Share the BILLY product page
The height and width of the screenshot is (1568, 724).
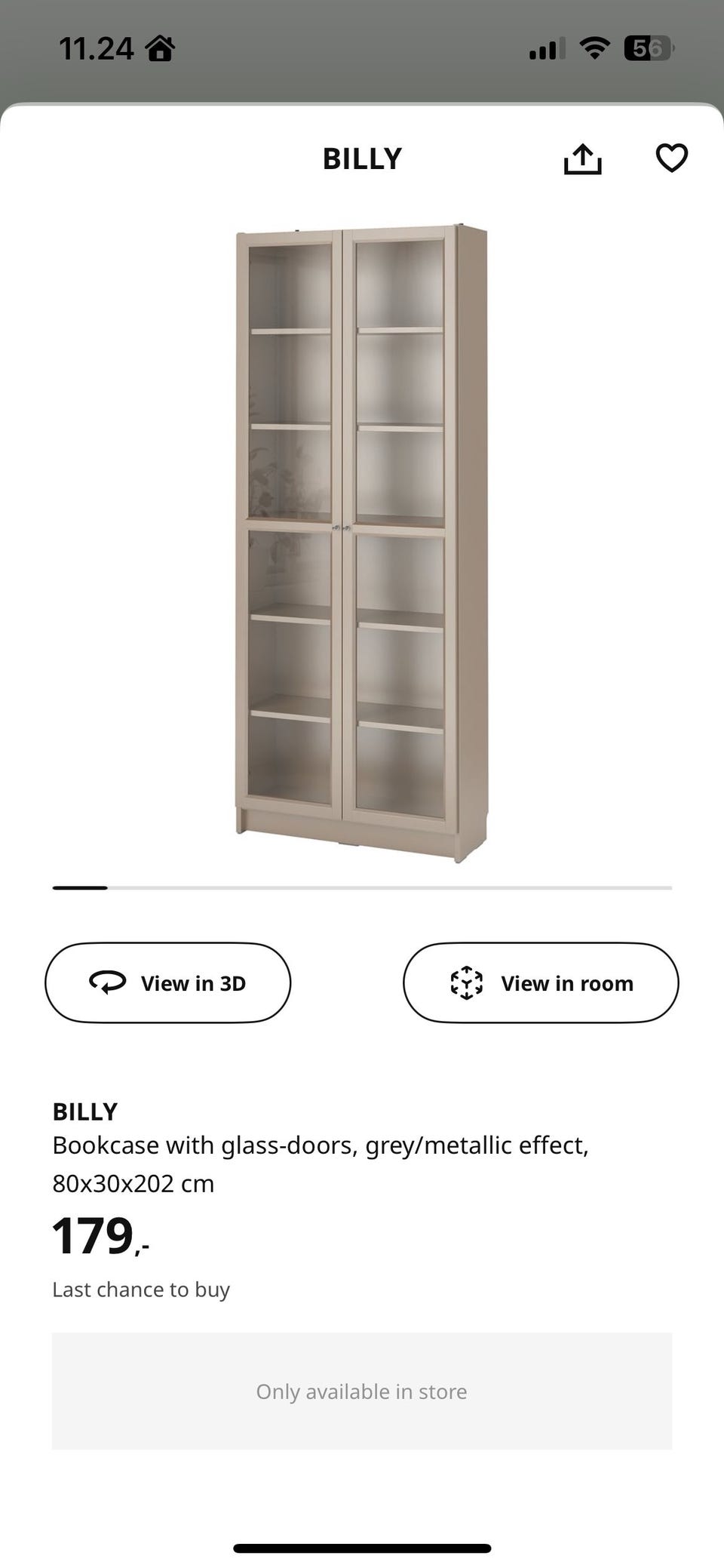[x=583, y=158]
